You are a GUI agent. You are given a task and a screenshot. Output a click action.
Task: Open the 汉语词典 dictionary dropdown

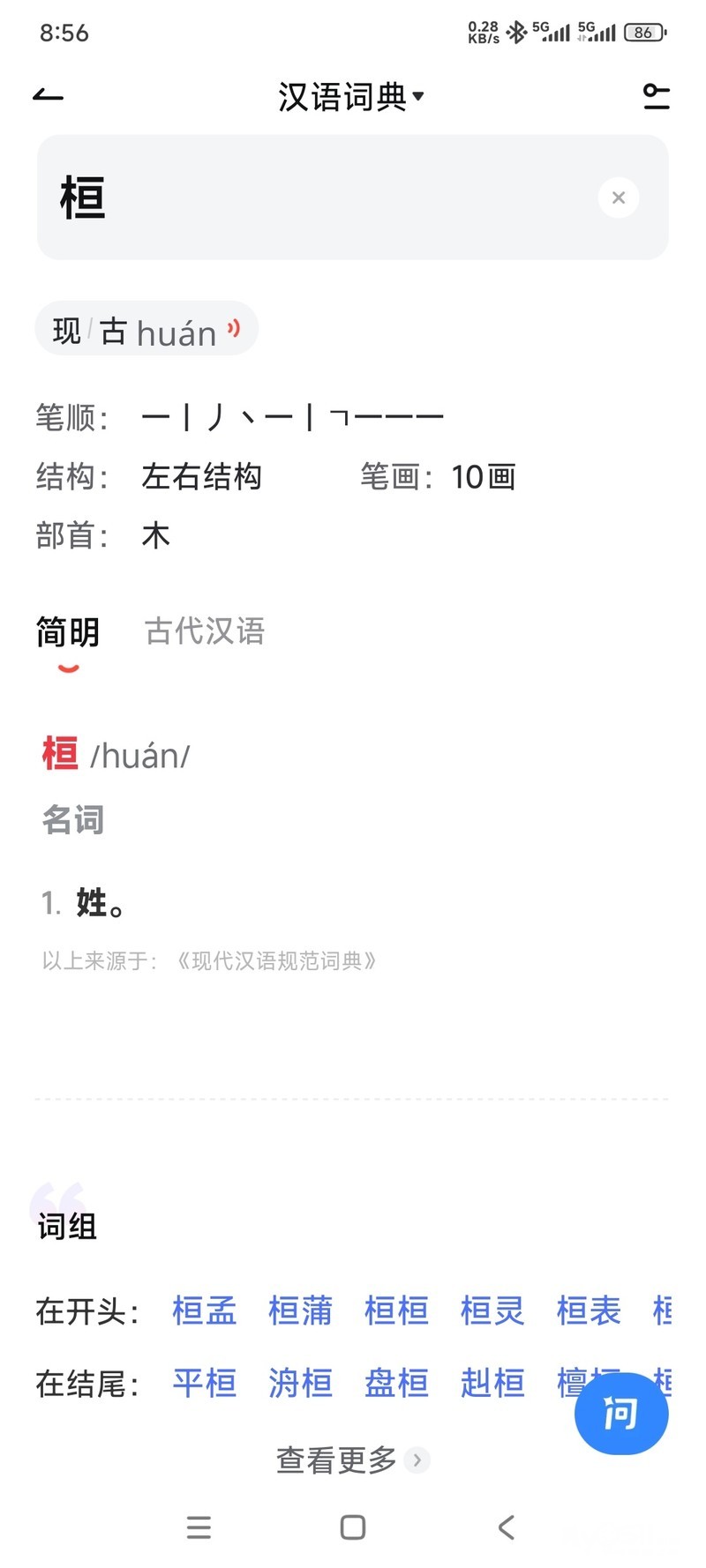coord(351,96)
